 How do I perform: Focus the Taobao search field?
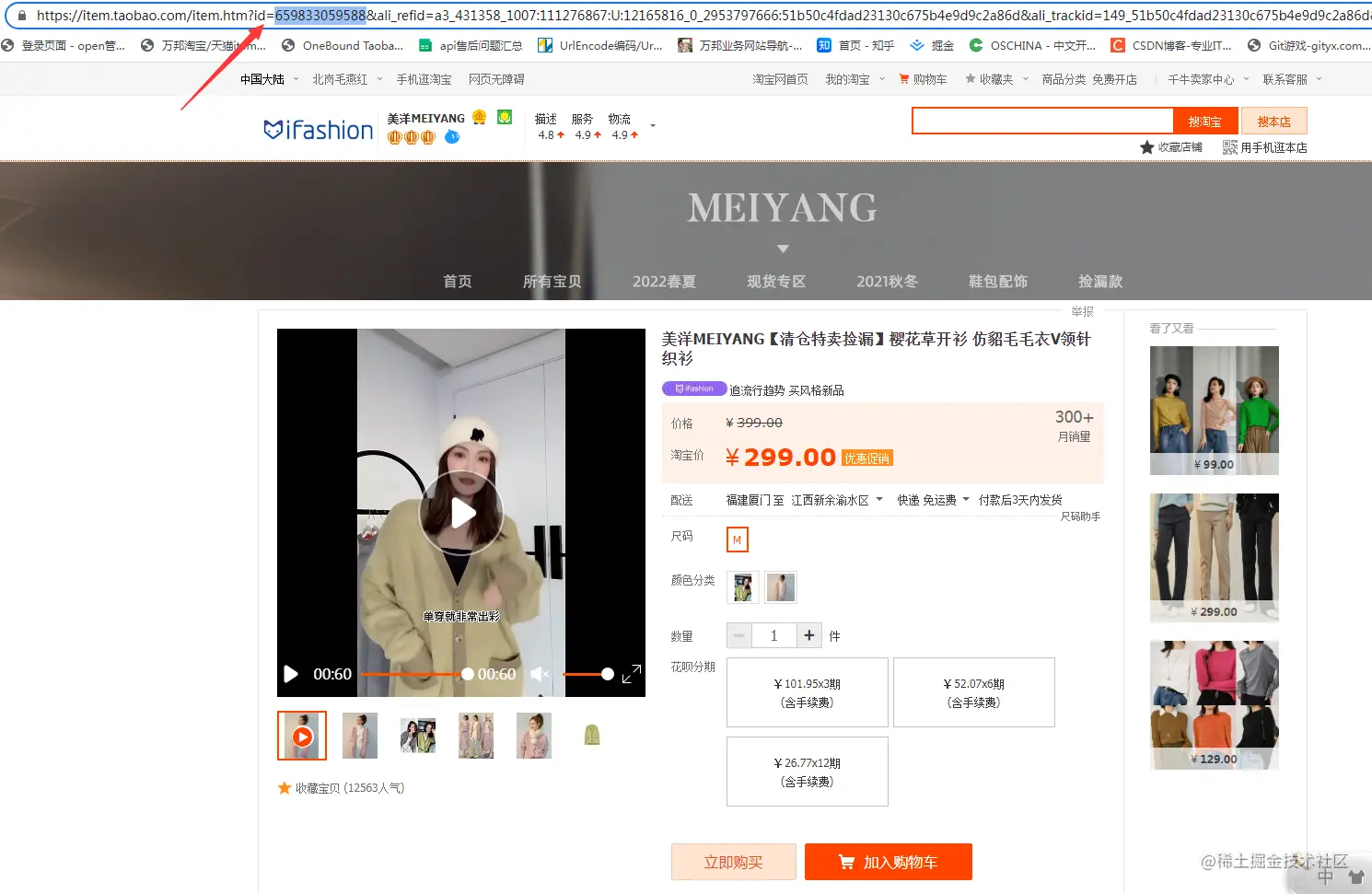(1042, 122)
